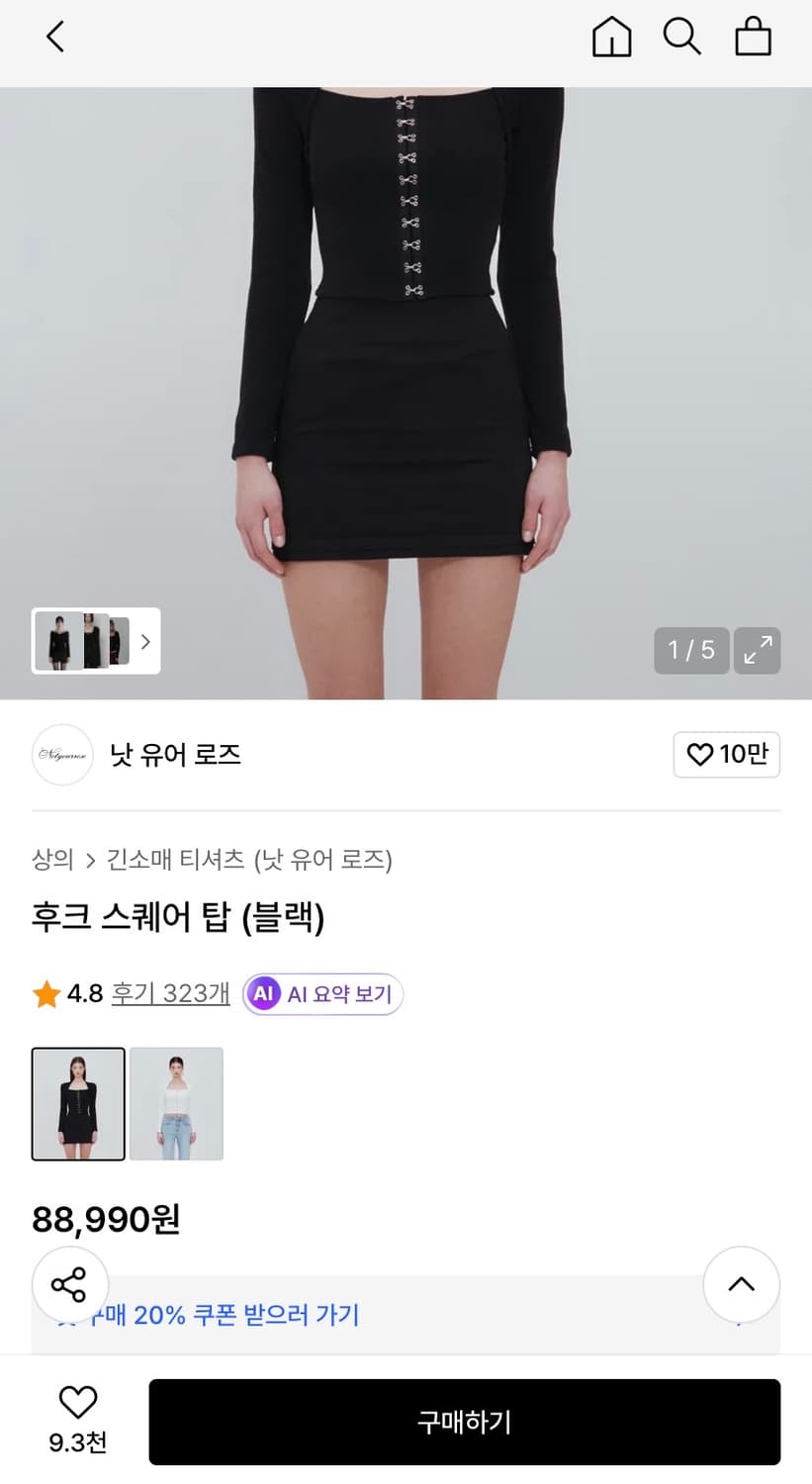
Task: Open the 후기 323개 reviews link
Action: pos(170,993)
